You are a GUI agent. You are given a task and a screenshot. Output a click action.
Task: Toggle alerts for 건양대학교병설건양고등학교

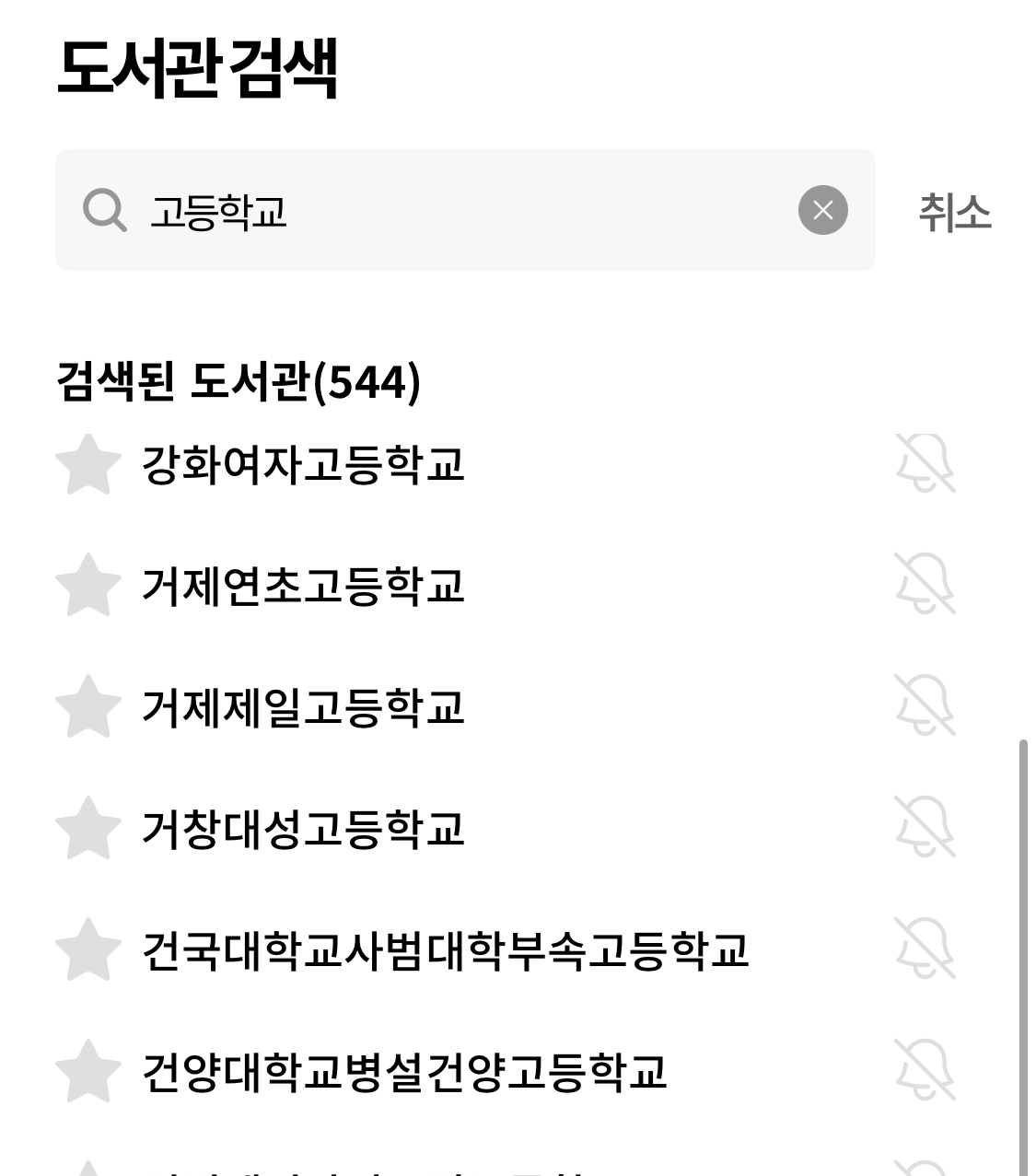[933, 1068]
